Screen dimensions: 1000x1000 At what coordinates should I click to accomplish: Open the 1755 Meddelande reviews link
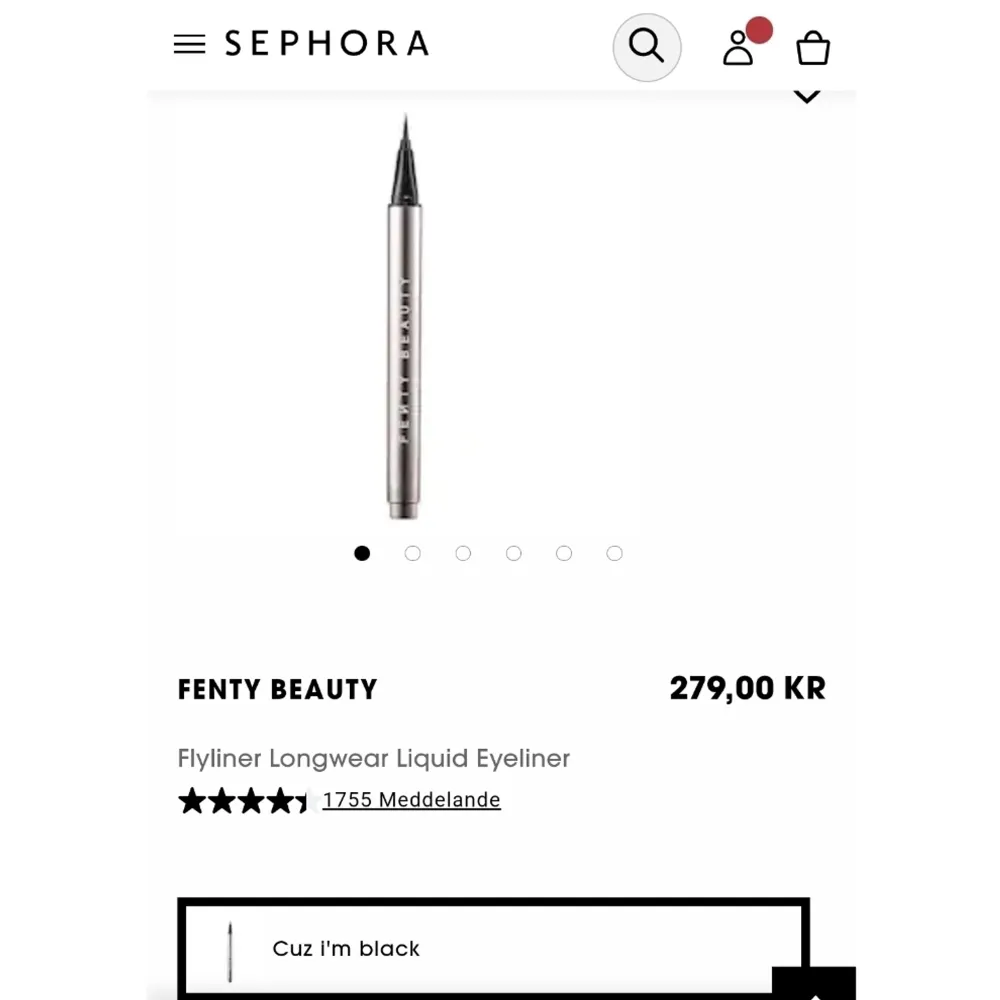point(411,799)
